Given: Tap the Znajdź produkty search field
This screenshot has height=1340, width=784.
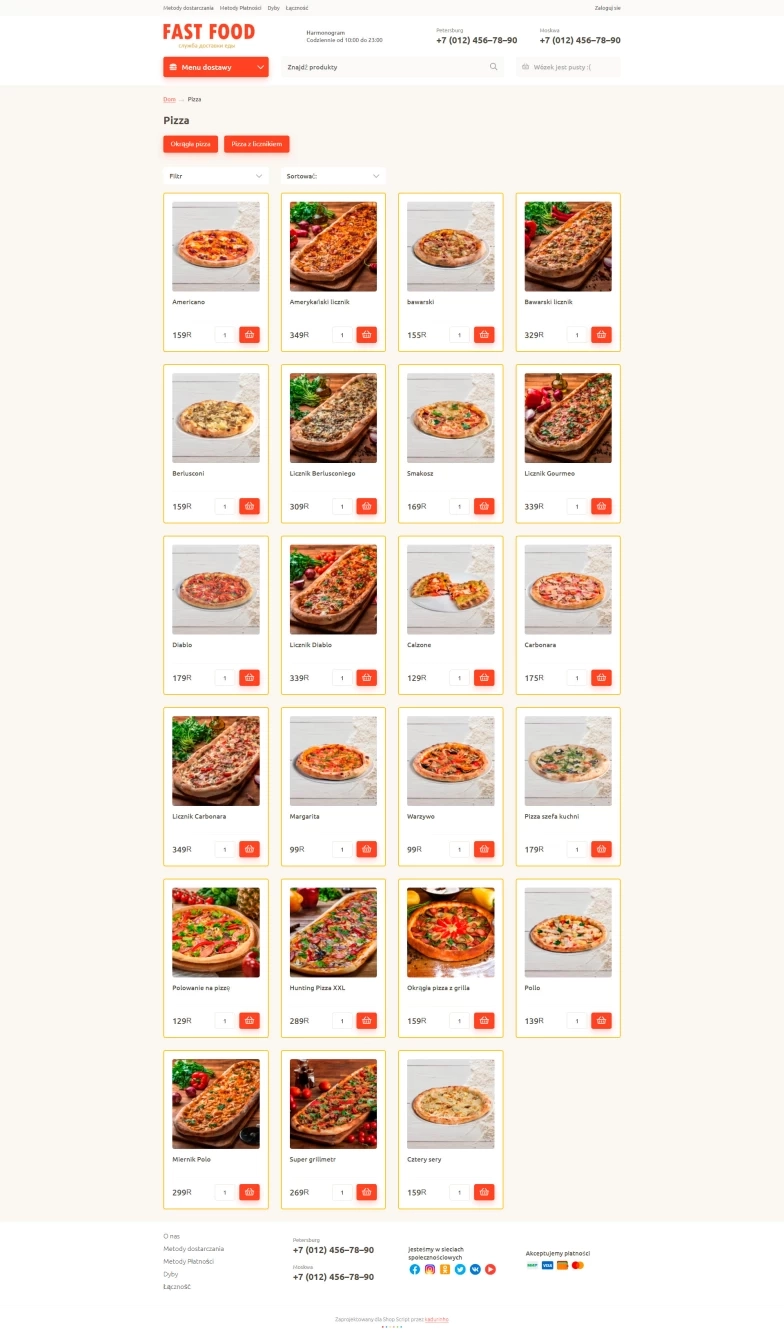Looking at the screenshot, I should click(385, 67).
